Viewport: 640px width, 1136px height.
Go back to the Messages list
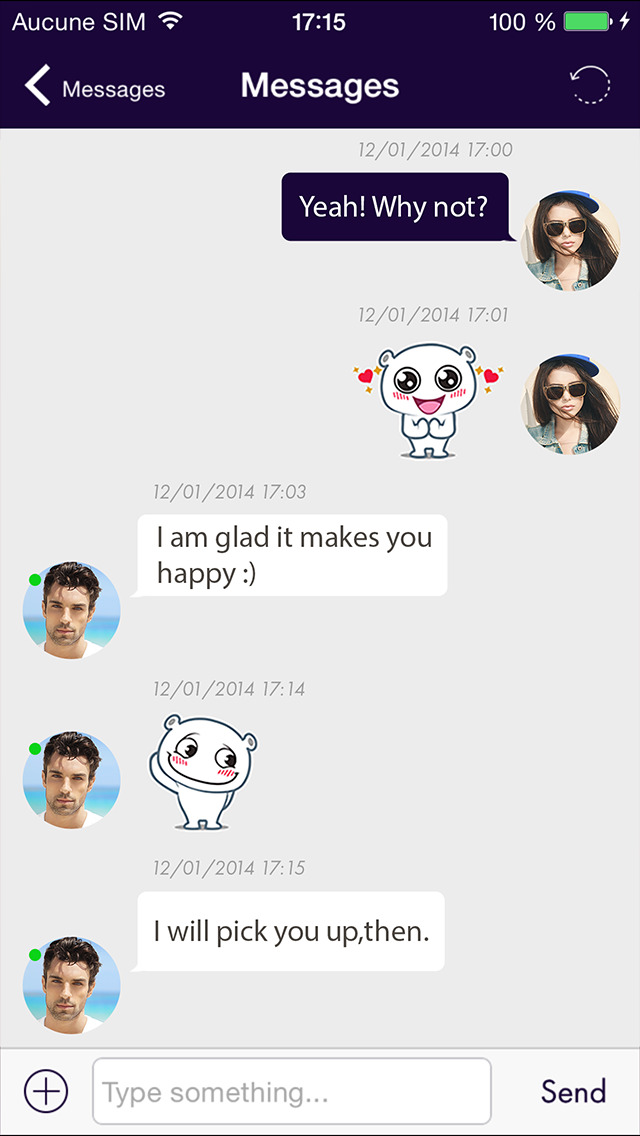94,88
